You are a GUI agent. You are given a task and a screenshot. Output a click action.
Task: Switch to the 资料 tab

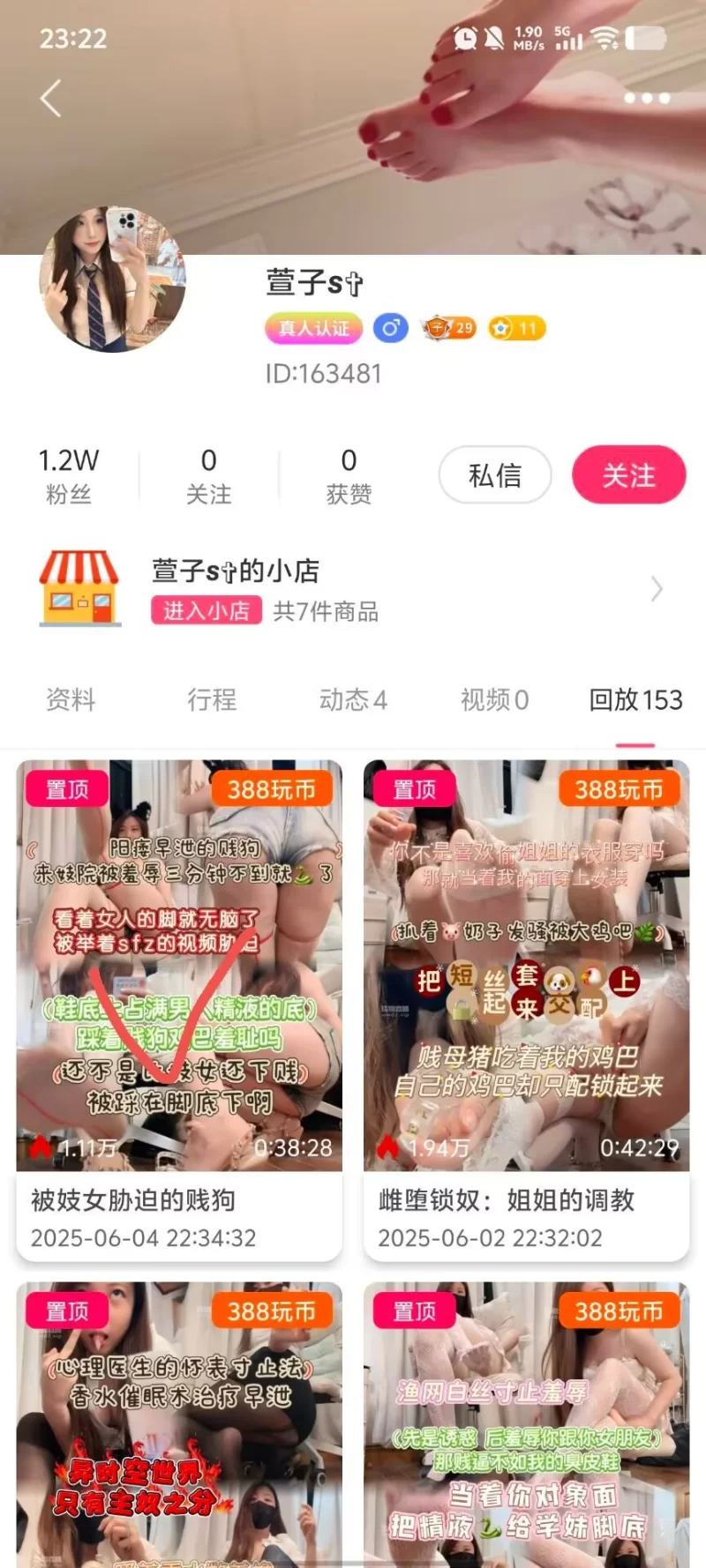point(71,700)
